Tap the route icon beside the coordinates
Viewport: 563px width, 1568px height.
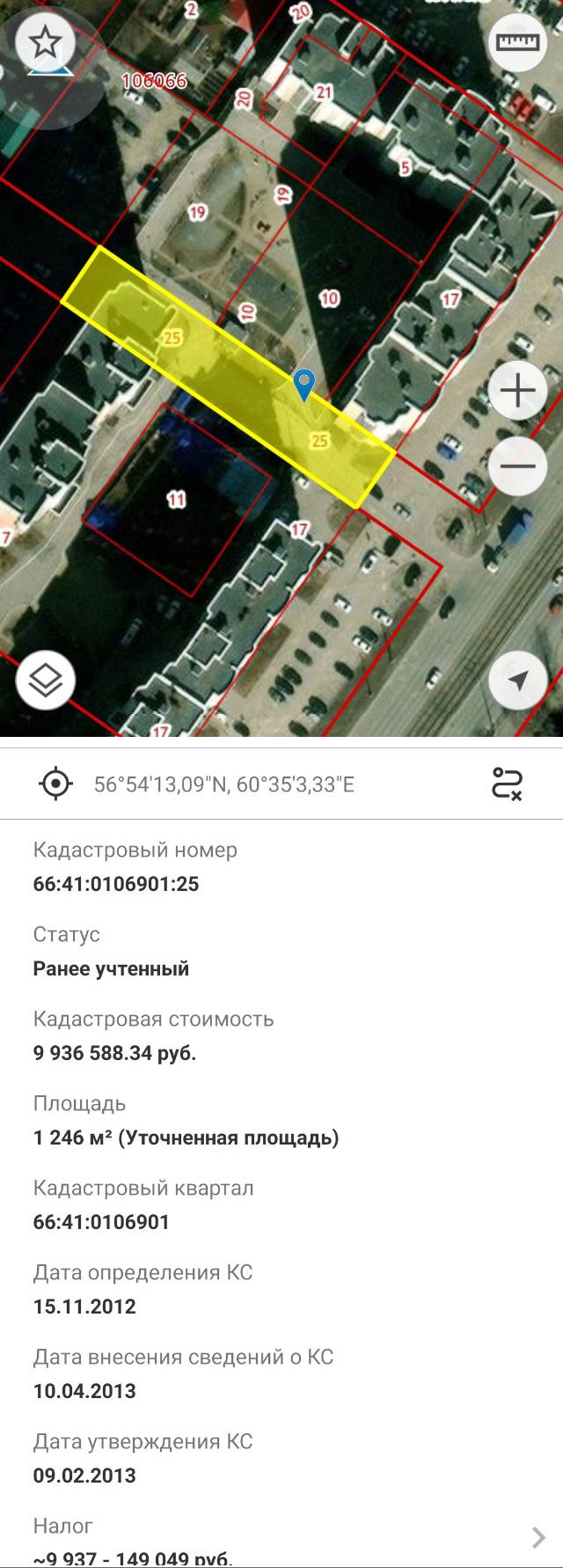point(508,784)
